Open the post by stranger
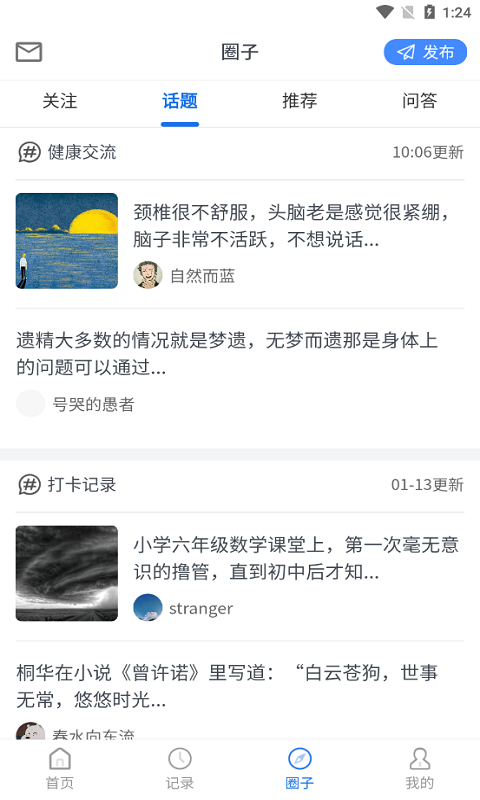The image size is (480, 800). point(240,573)
